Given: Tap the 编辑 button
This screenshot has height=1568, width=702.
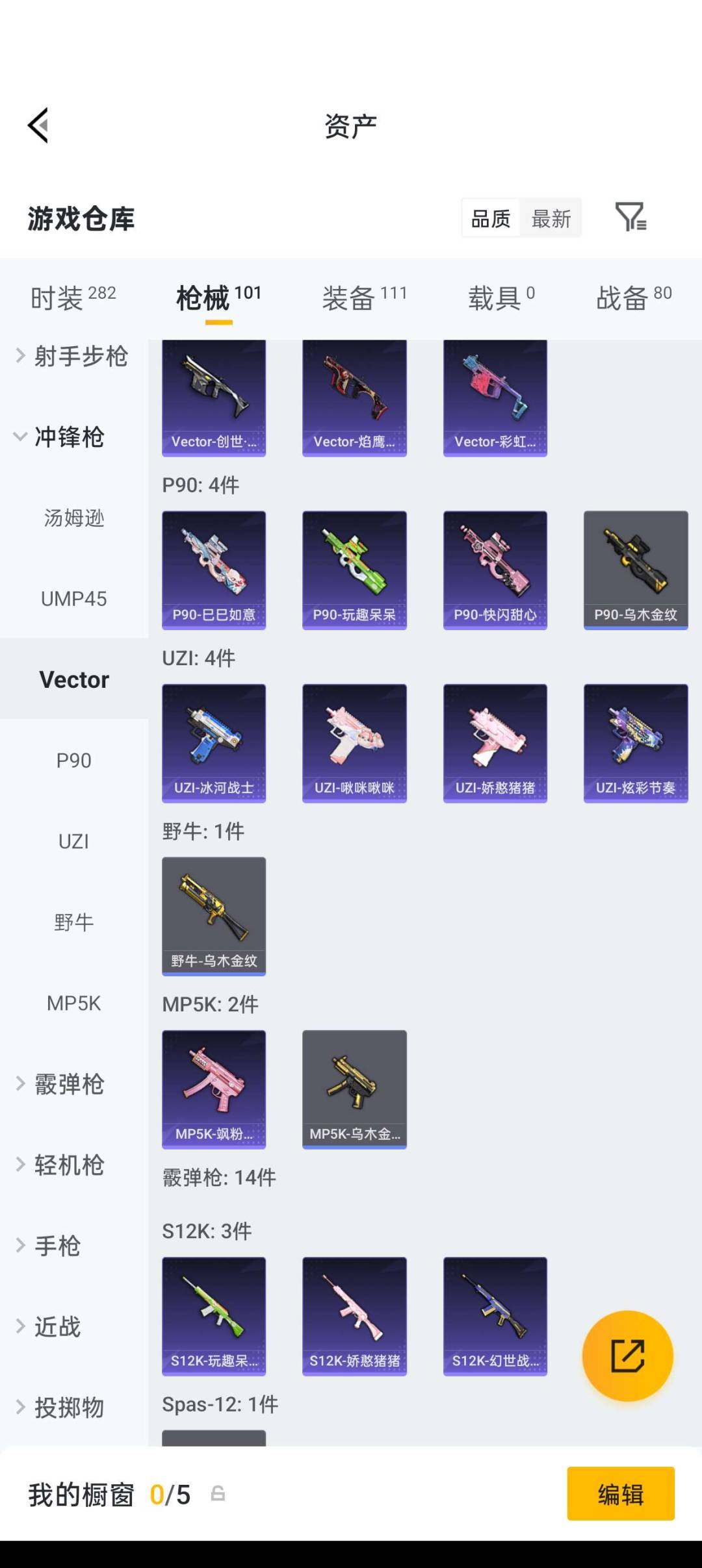Looking at the screenshot, I should click(620, 1494).
